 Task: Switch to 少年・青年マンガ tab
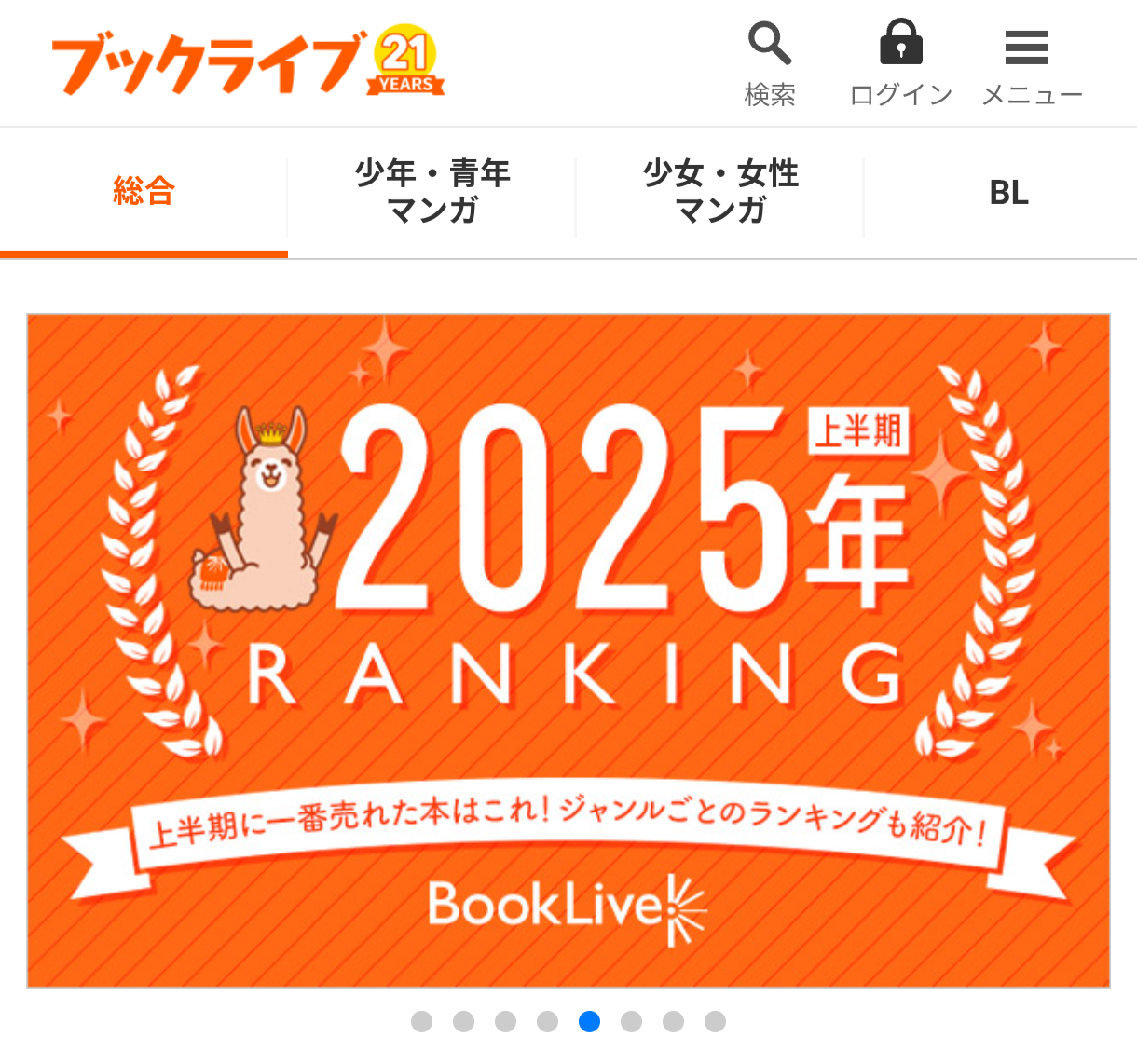coord(432,192)
